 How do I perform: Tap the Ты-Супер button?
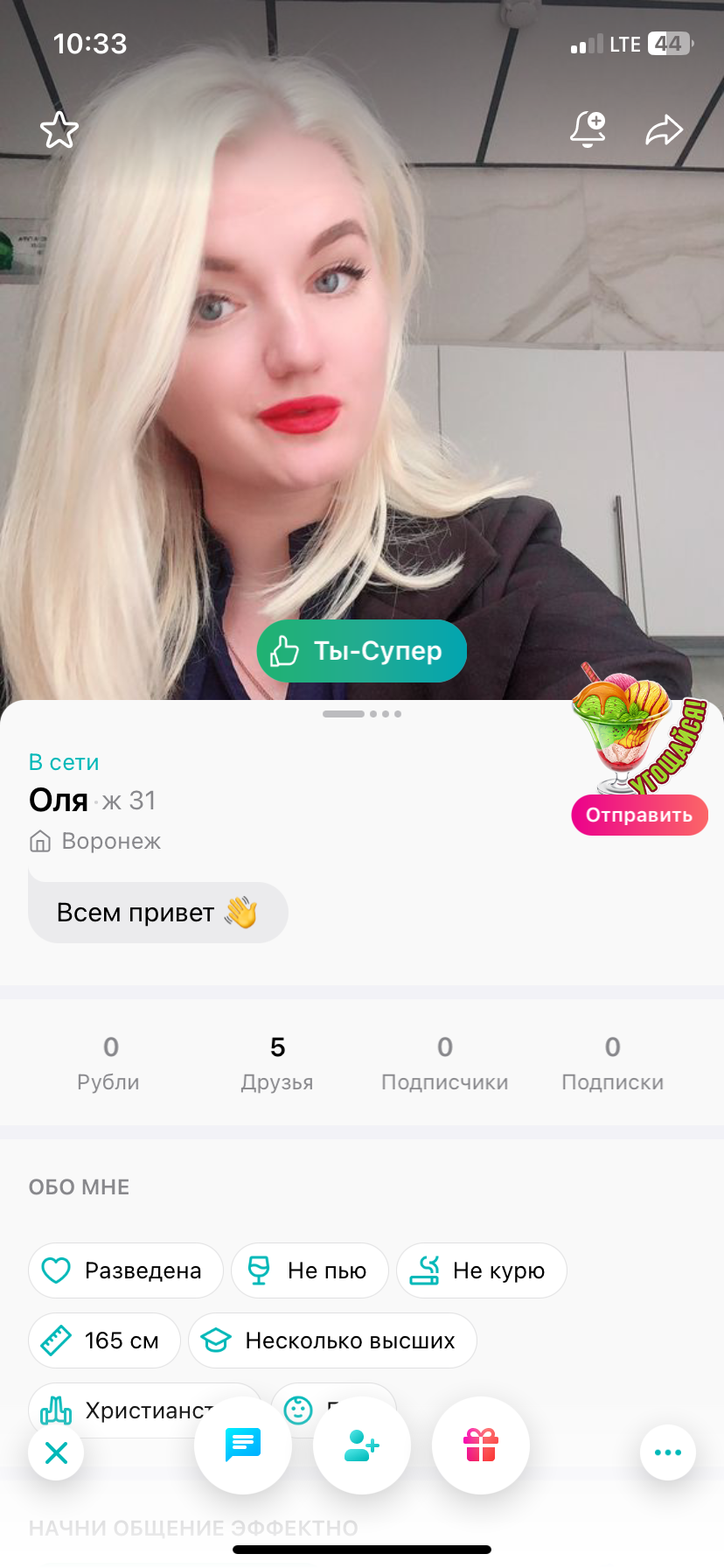(362, 651)
